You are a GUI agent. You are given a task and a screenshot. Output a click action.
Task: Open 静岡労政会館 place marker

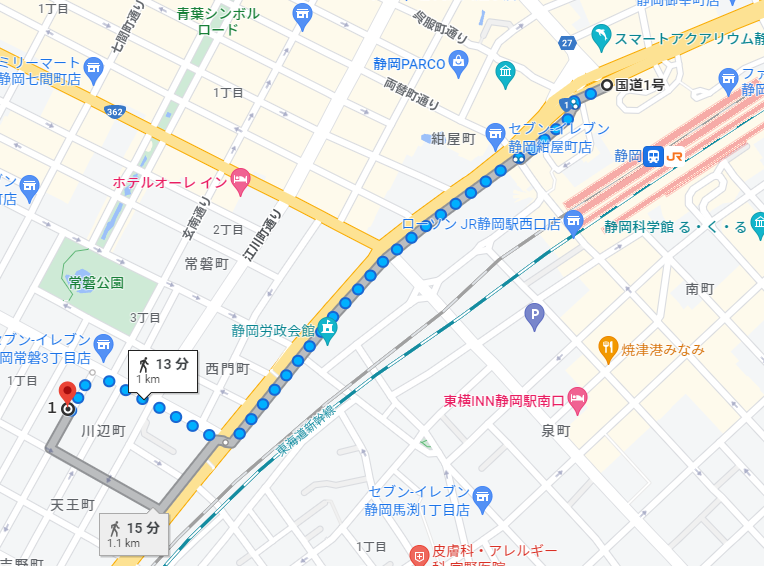tap(328, 327)
